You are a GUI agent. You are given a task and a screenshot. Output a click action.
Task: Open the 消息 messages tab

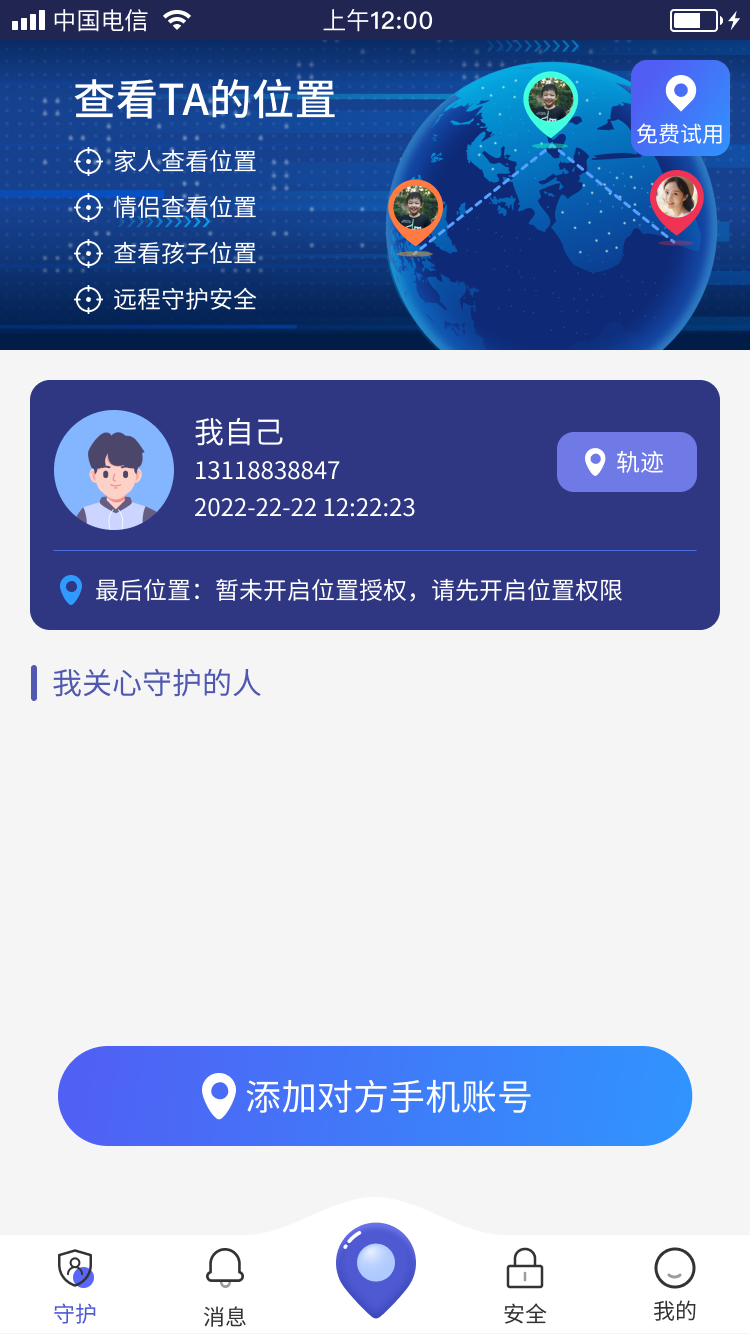225,1286
